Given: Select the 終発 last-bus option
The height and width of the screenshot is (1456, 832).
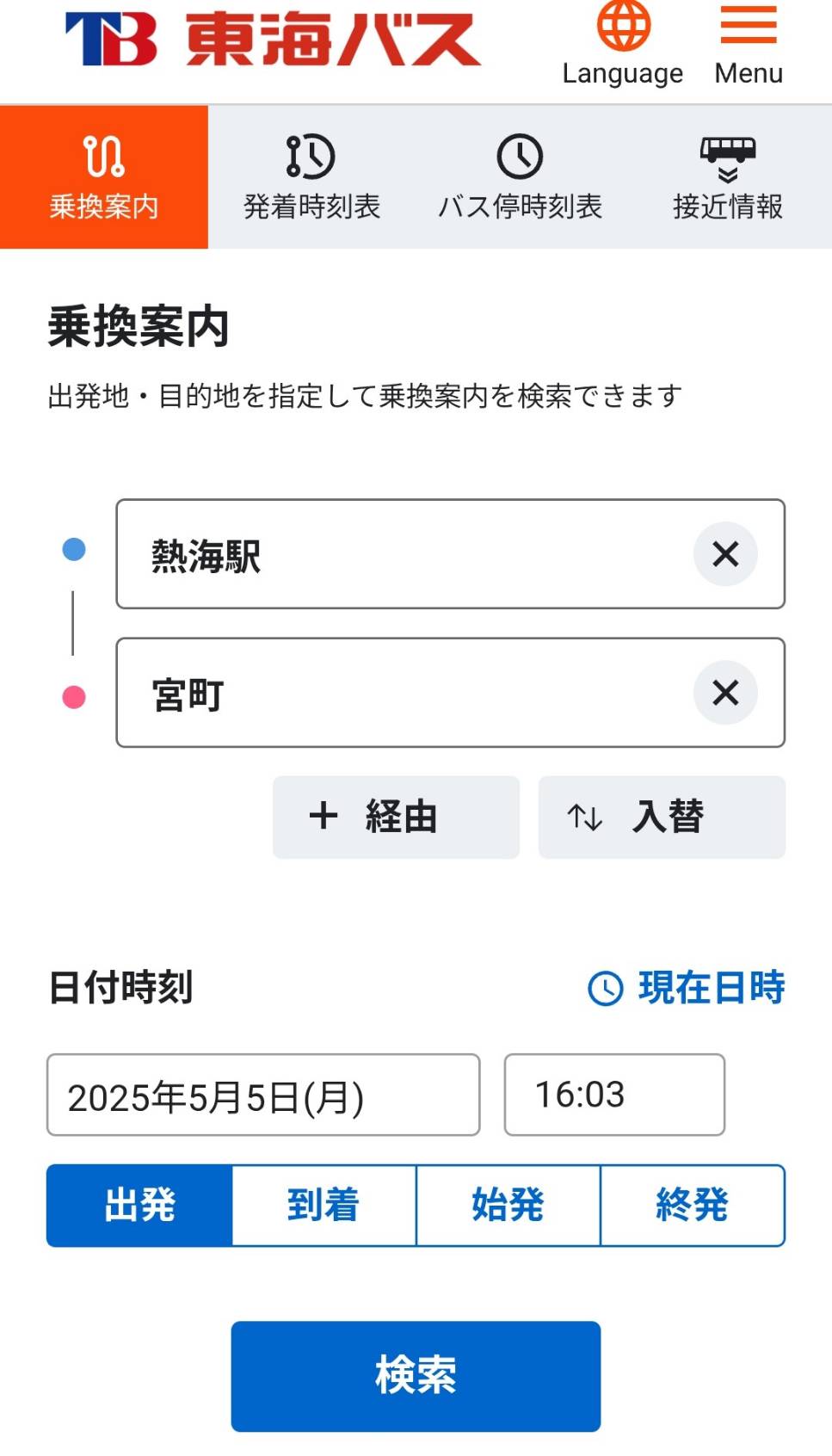Looking at the screenshot, I should coord(693,1205).
